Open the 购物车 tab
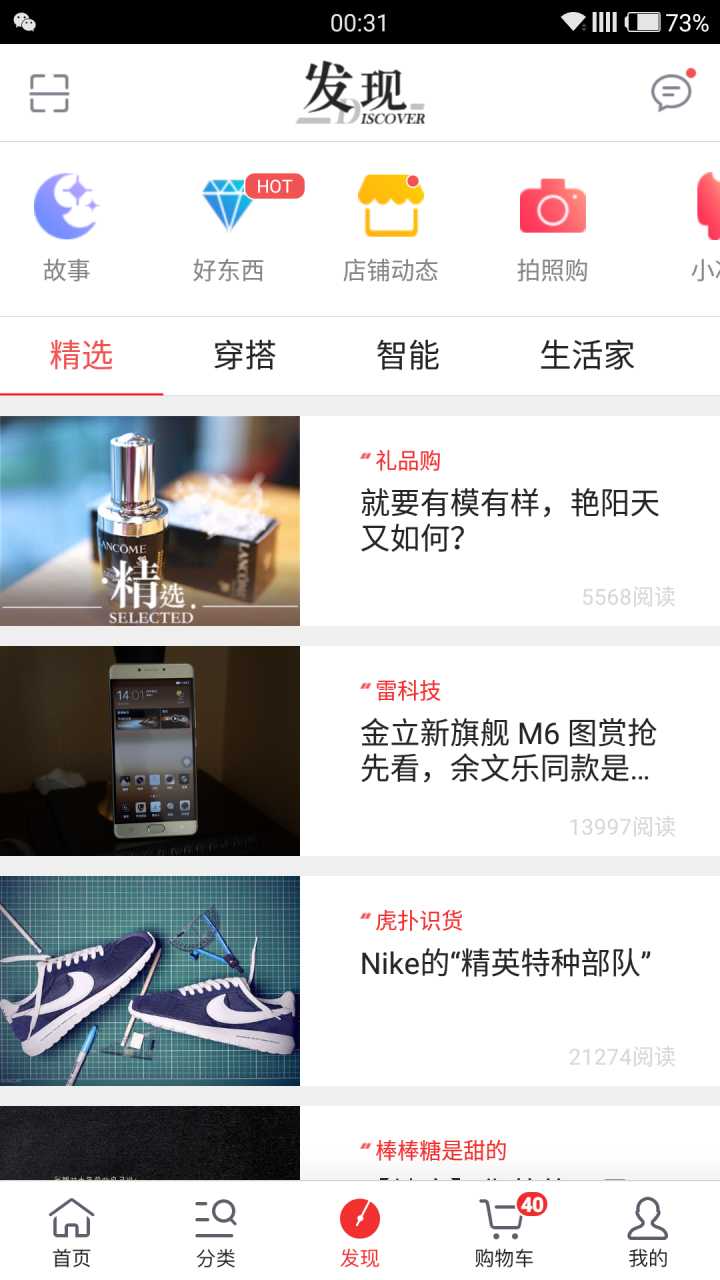The width and height of the screenshot is (720, 1280). tap(504, 1232)
